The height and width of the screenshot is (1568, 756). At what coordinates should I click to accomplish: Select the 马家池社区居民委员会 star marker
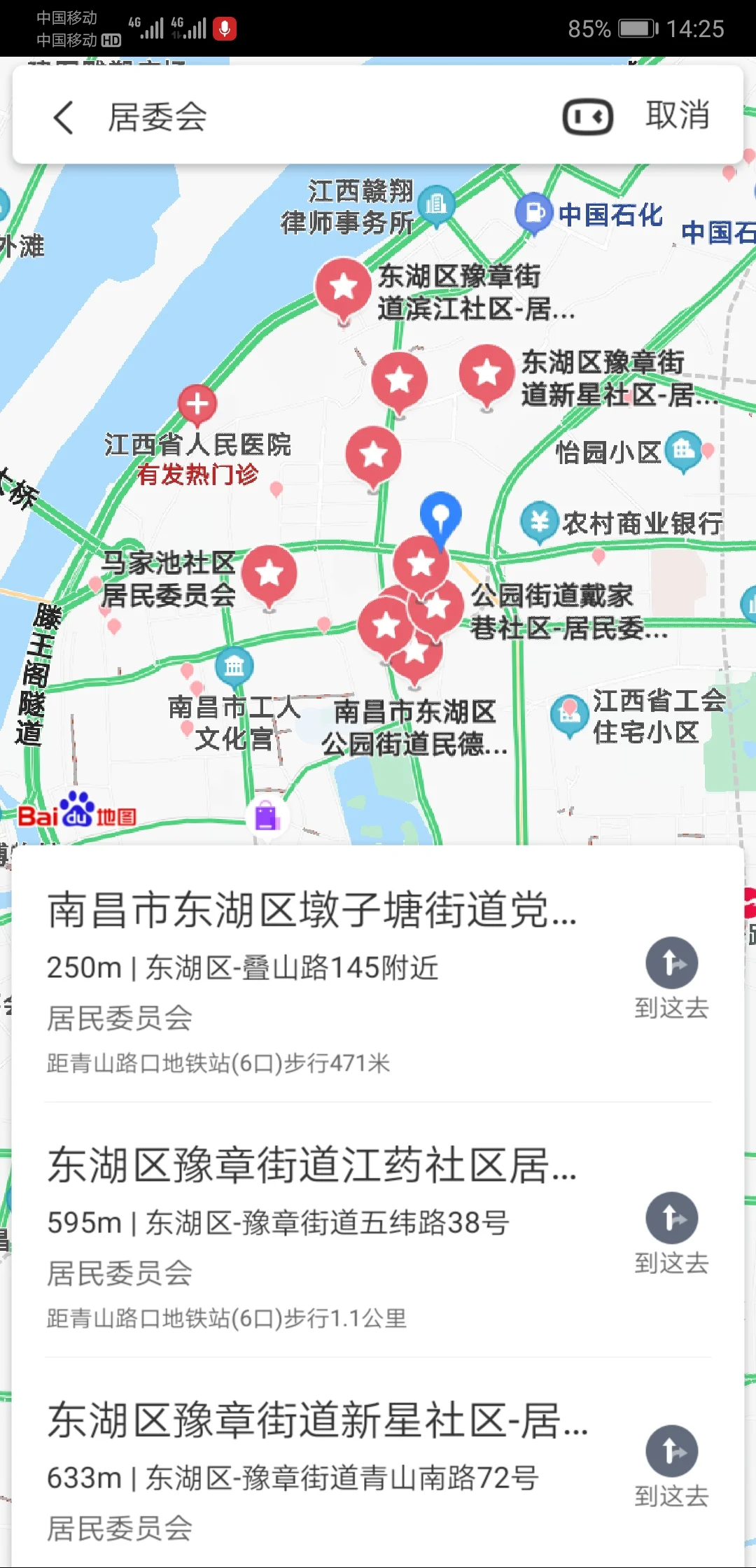[x=269, y=574]
